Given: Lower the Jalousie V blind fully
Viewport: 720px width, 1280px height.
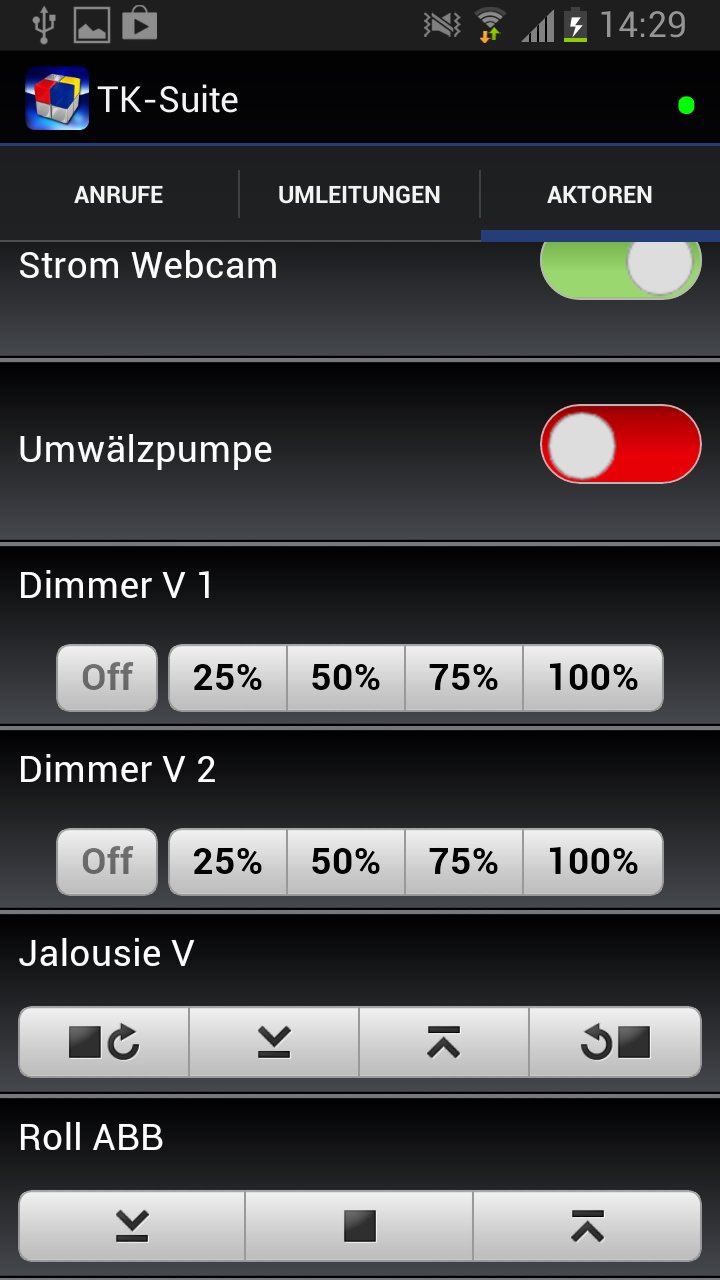Looking at the screenshot, I should tap(274, 1042).
